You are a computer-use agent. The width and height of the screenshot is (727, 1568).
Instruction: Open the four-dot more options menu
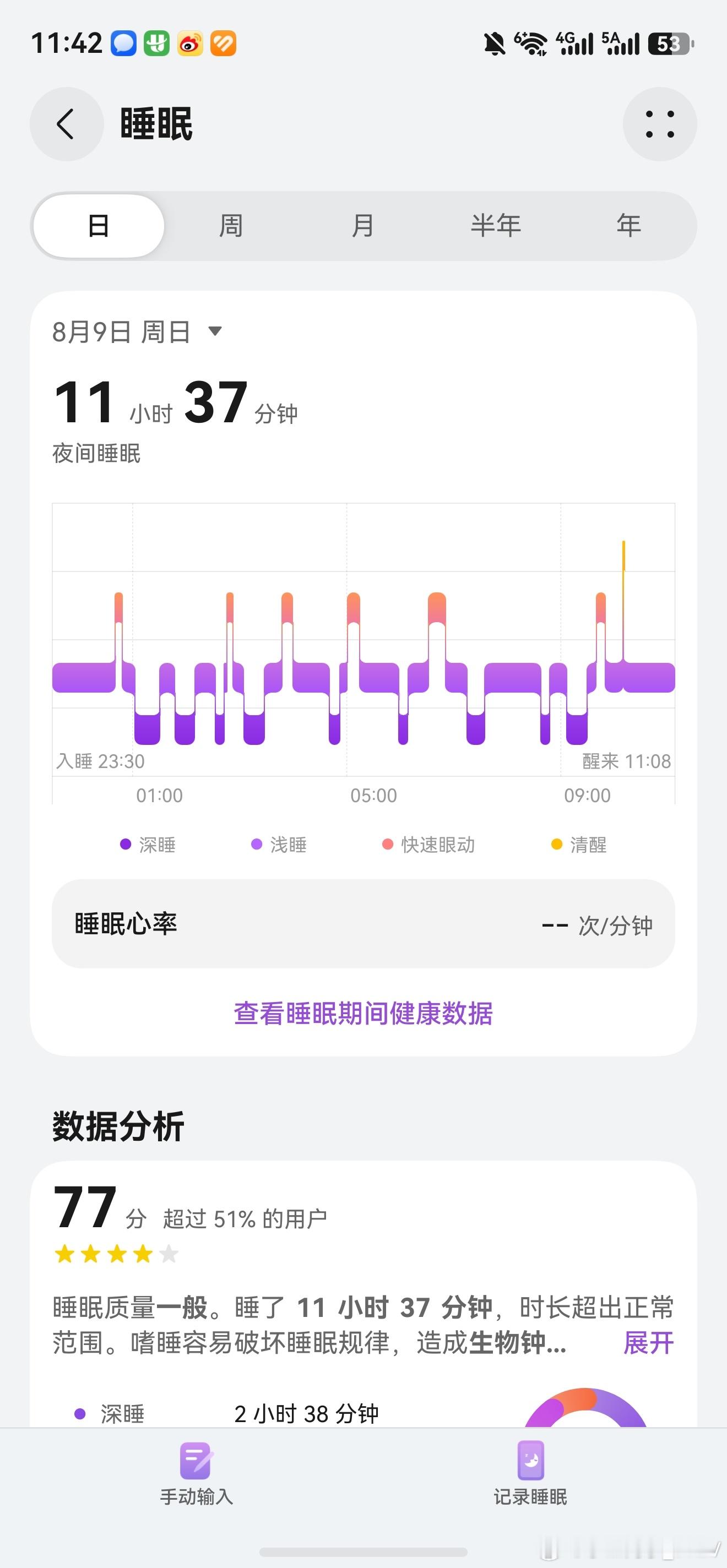pyautogui.click(x=659, y=124)
